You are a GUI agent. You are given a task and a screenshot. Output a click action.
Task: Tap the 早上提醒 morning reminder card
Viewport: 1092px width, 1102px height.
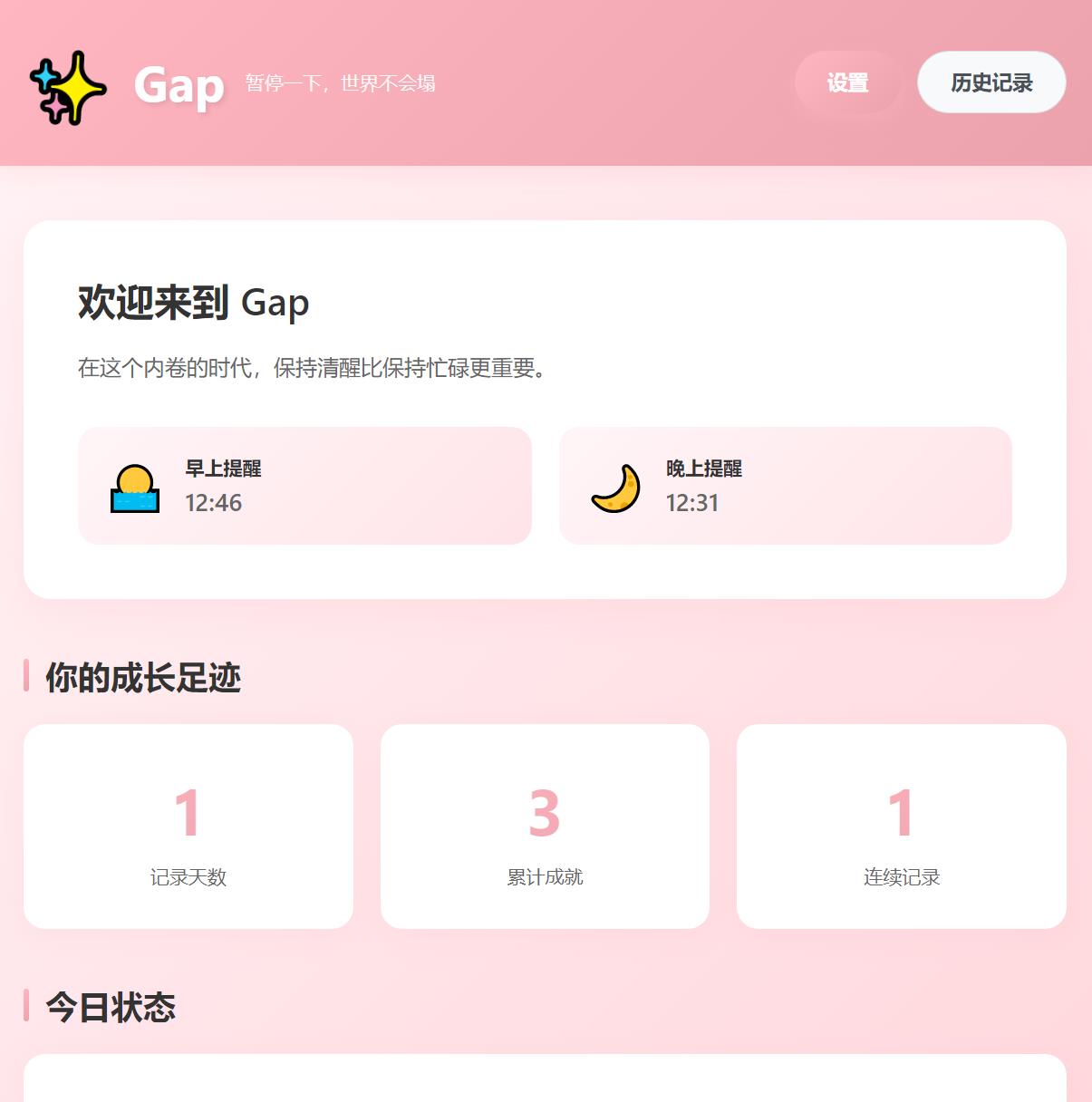tap(304, 486)
